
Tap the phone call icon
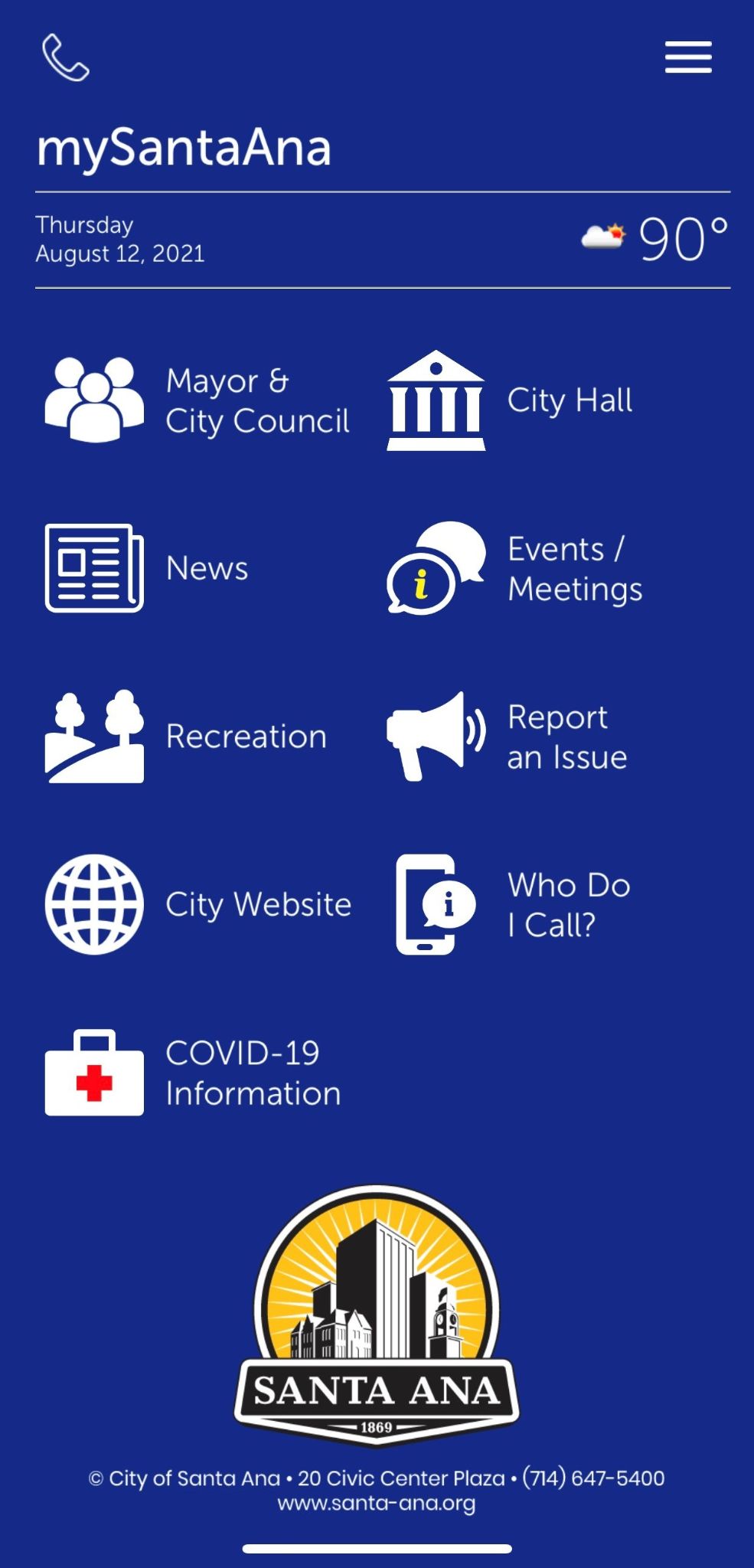point(66,57)
